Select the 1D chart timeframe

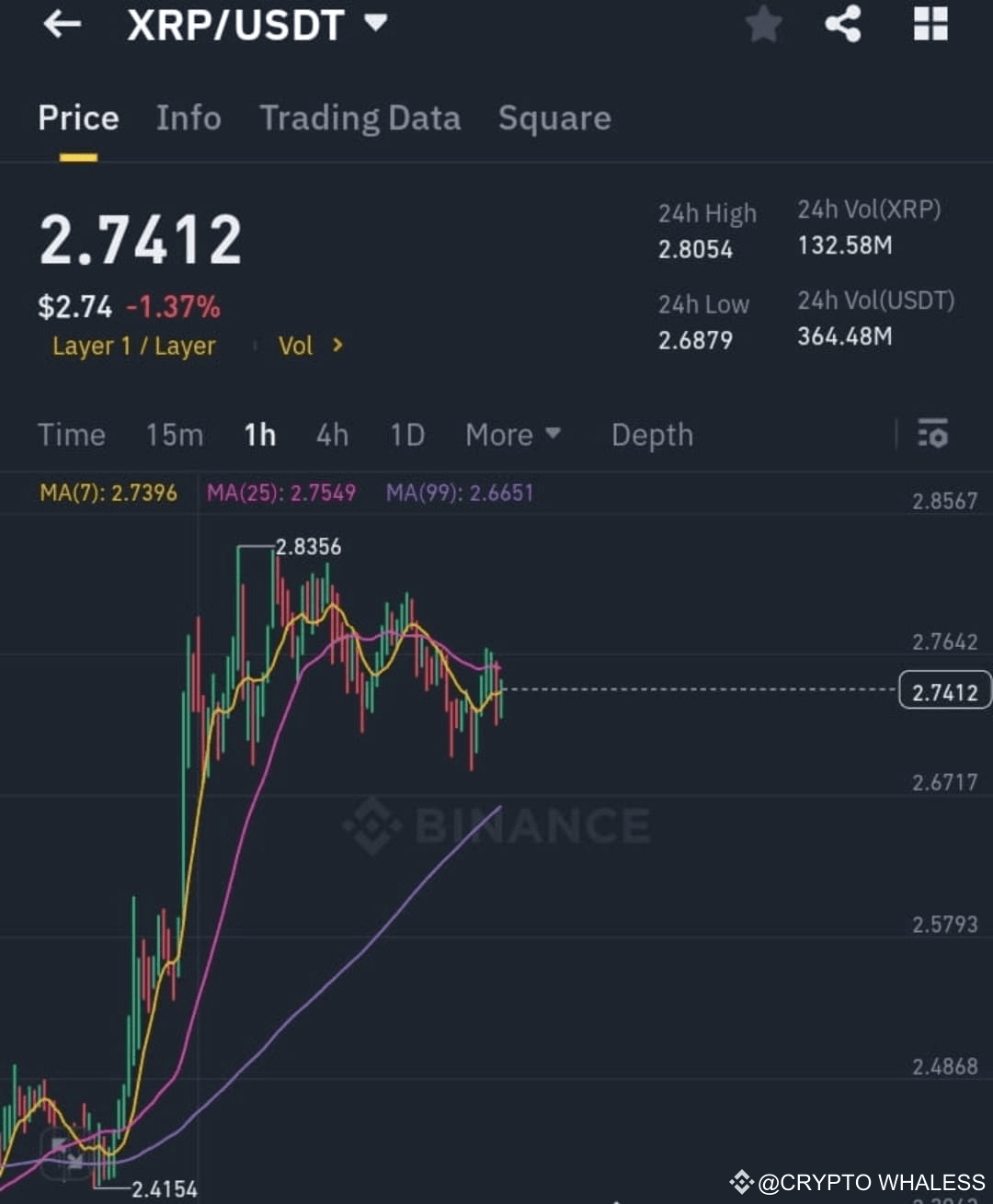click(x=406, y=435)
